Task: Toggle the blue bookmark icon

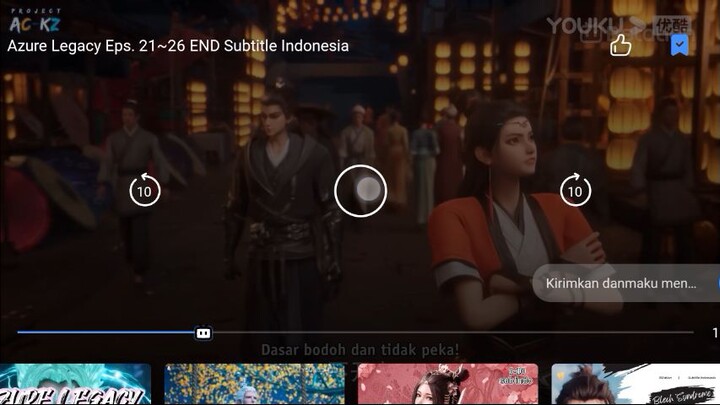Action: click(x=679, y=45)
